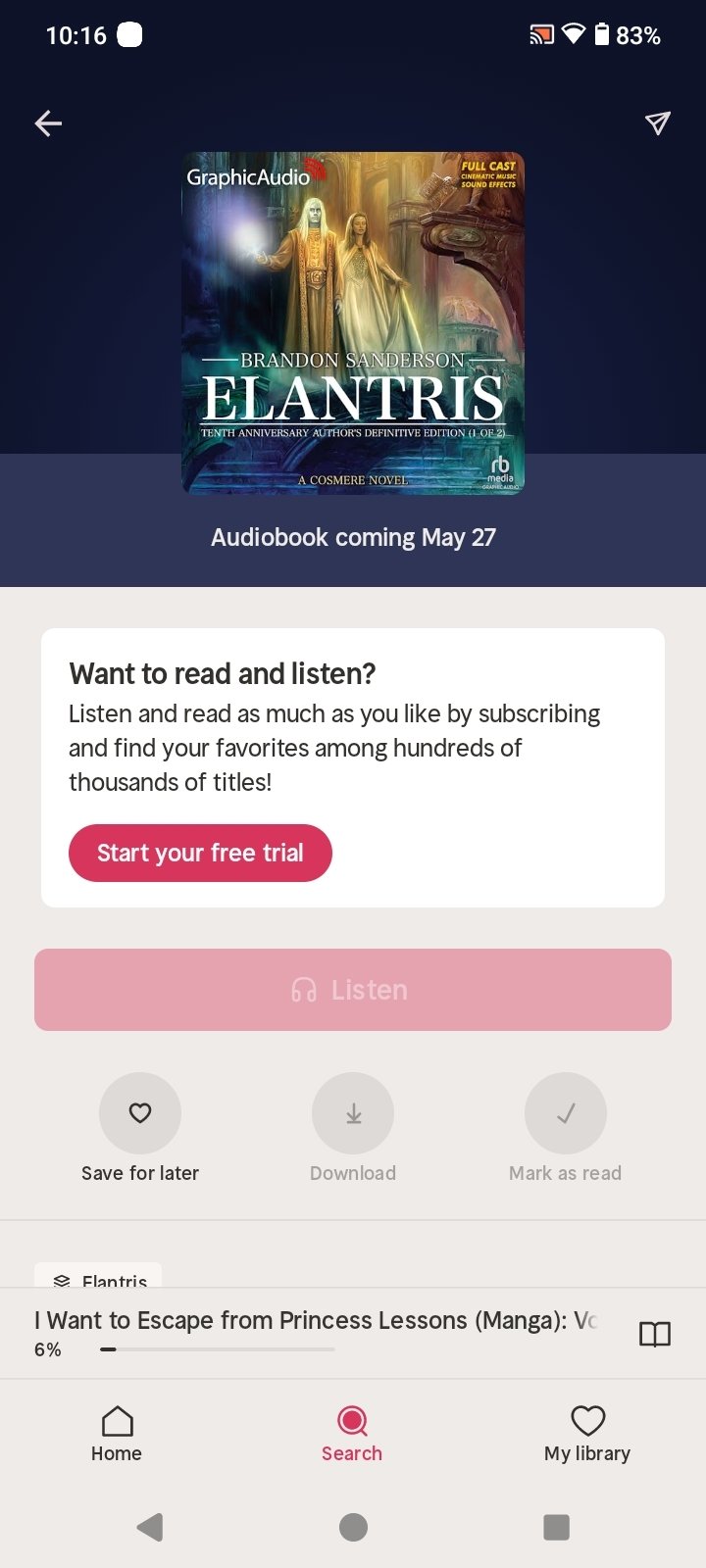
Task: Go back using the top-left arrow
Action: (48, 122)
